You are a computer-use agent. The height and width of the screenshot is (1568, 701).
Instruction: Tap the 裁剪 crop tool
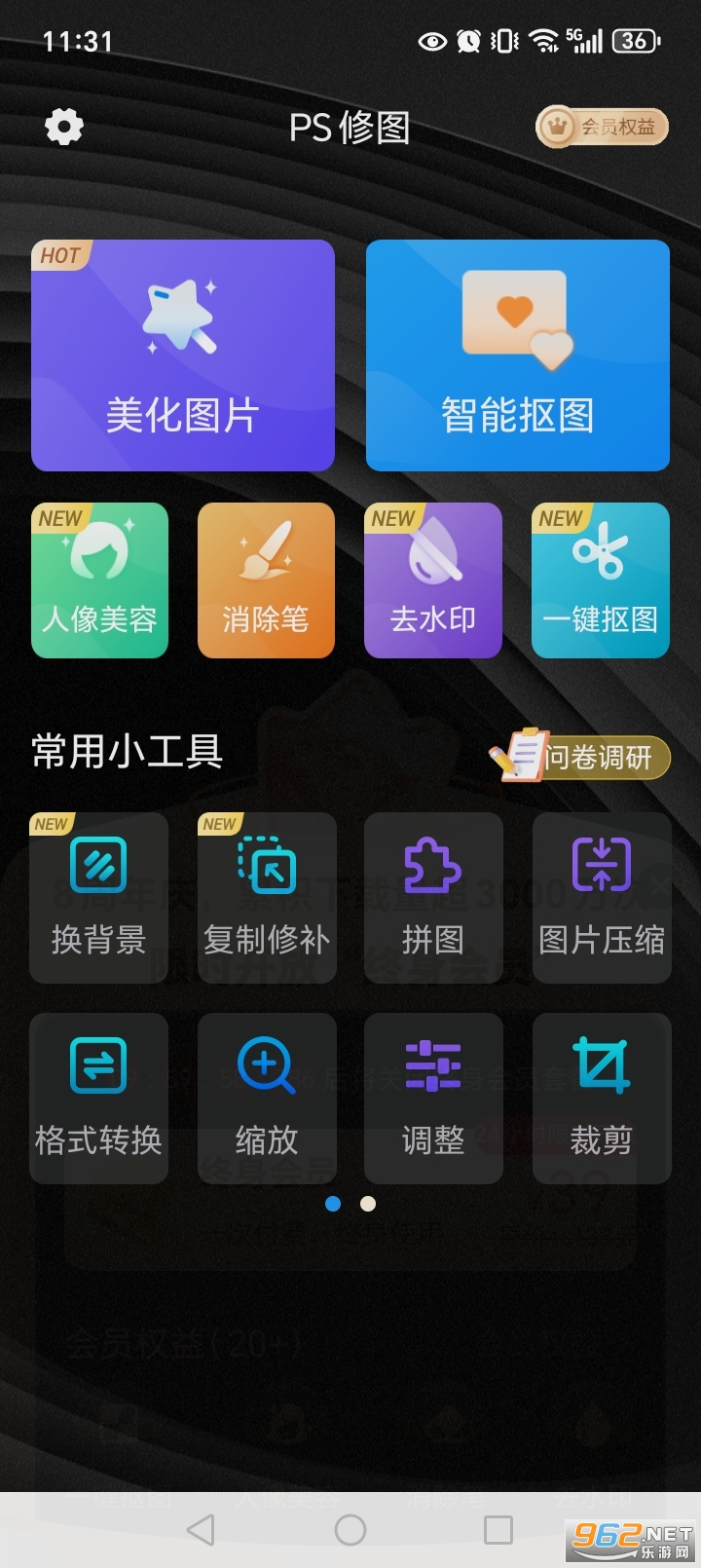[602, 1098]
